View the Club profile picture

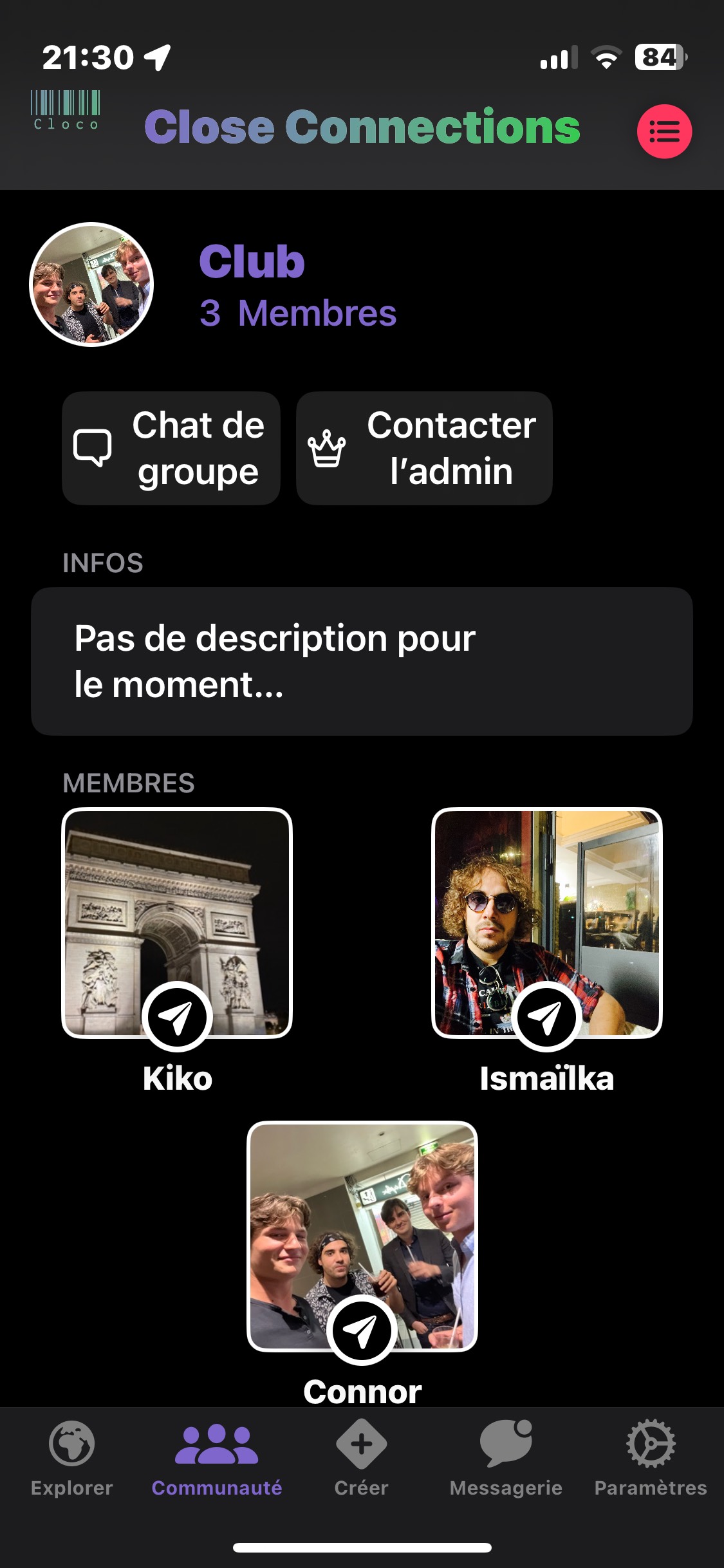click(x=92, y=284)
